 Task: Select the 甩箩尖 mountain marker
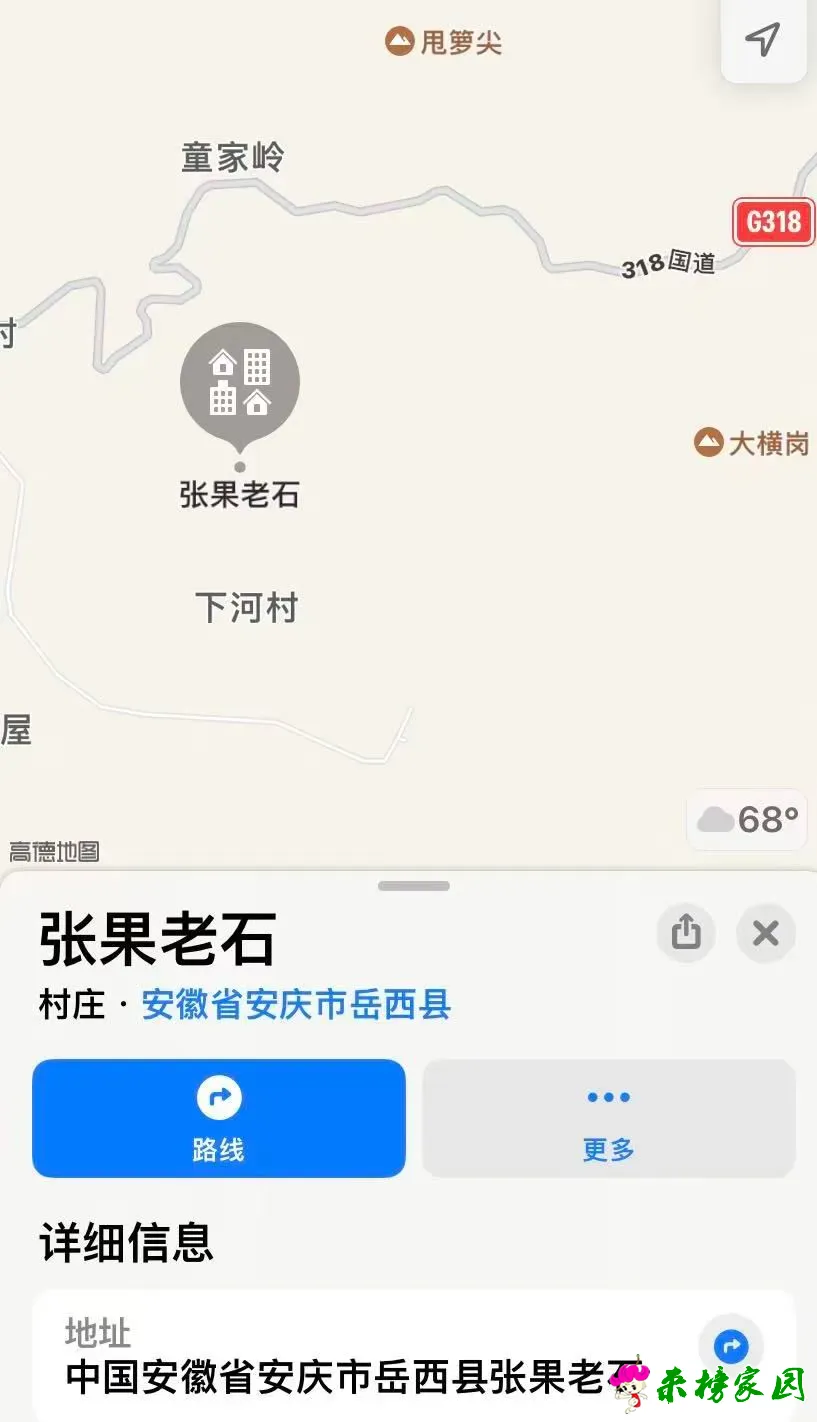click(400, 42)
